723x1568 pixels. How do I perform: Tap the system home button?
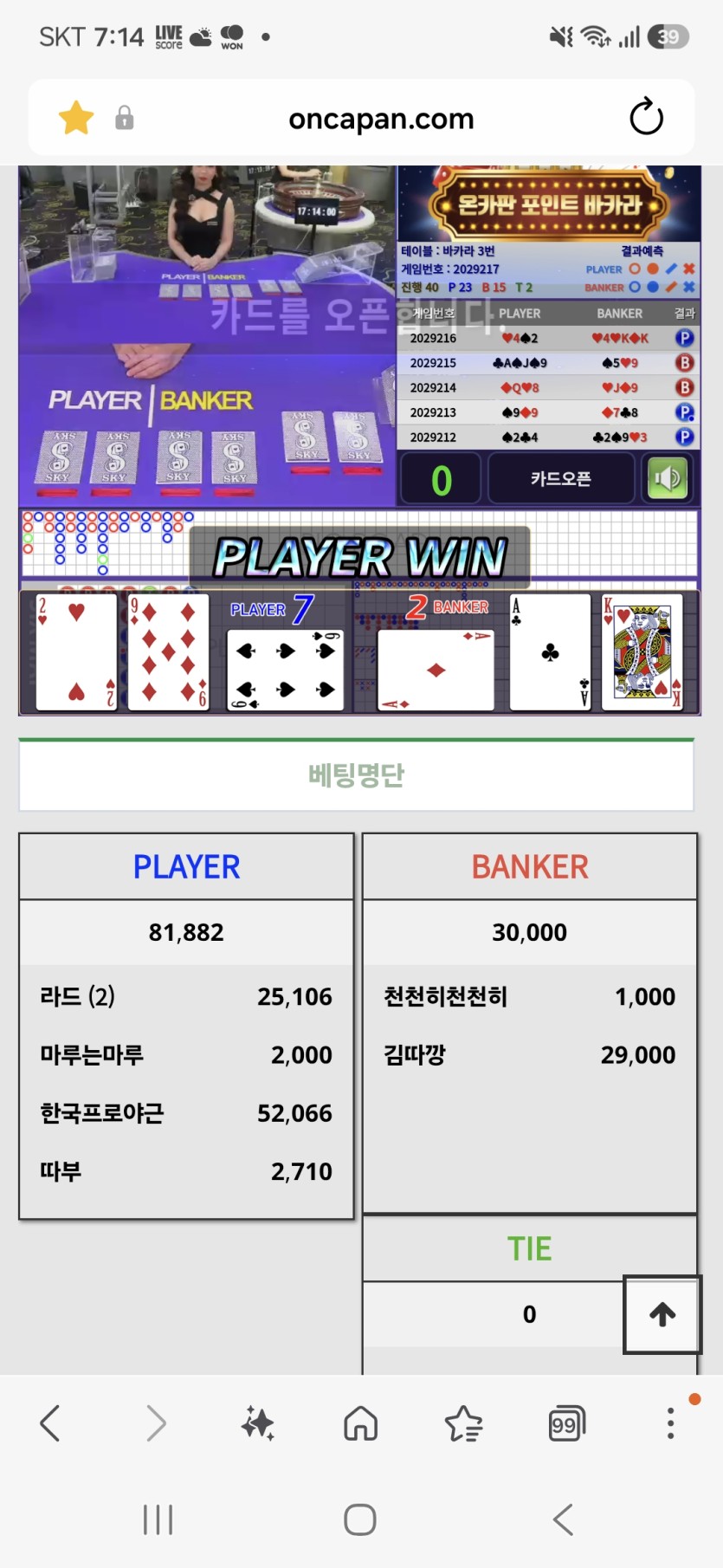[x=360, y=1519]
